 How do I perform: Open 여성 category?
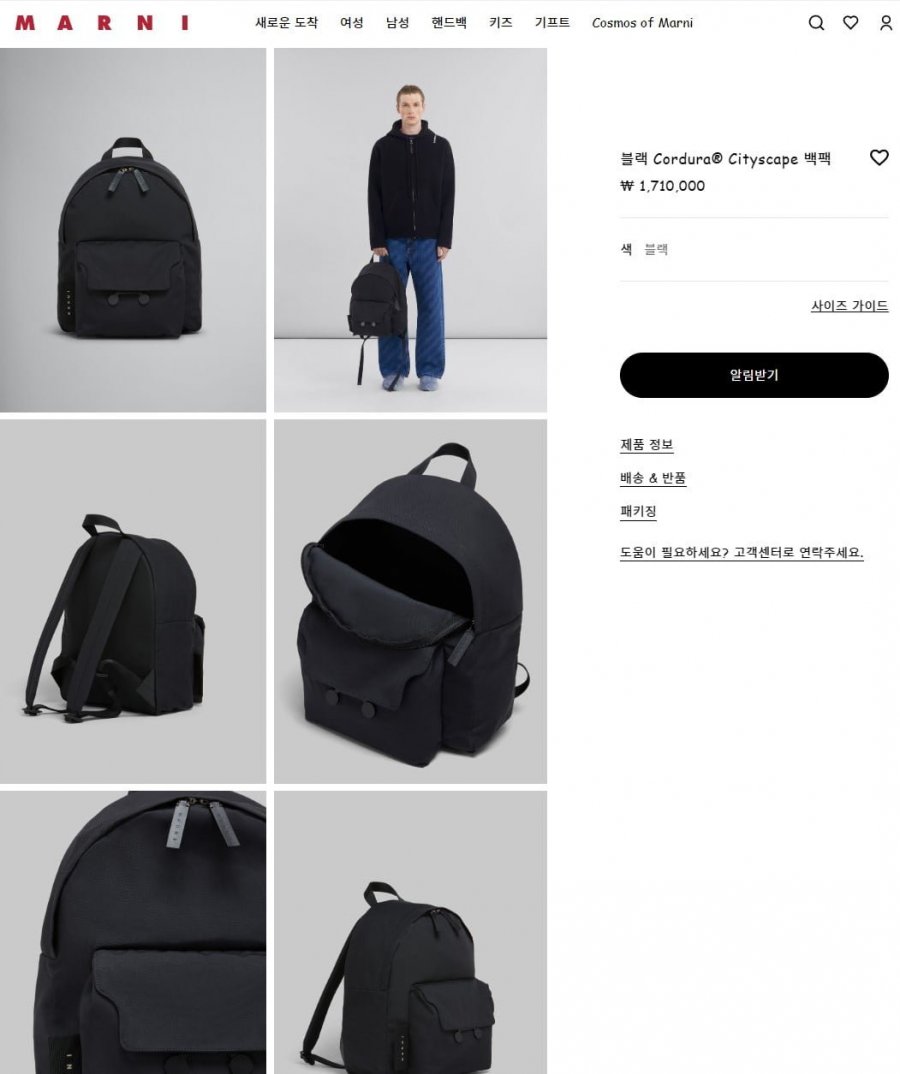click(x=352, y=23)
